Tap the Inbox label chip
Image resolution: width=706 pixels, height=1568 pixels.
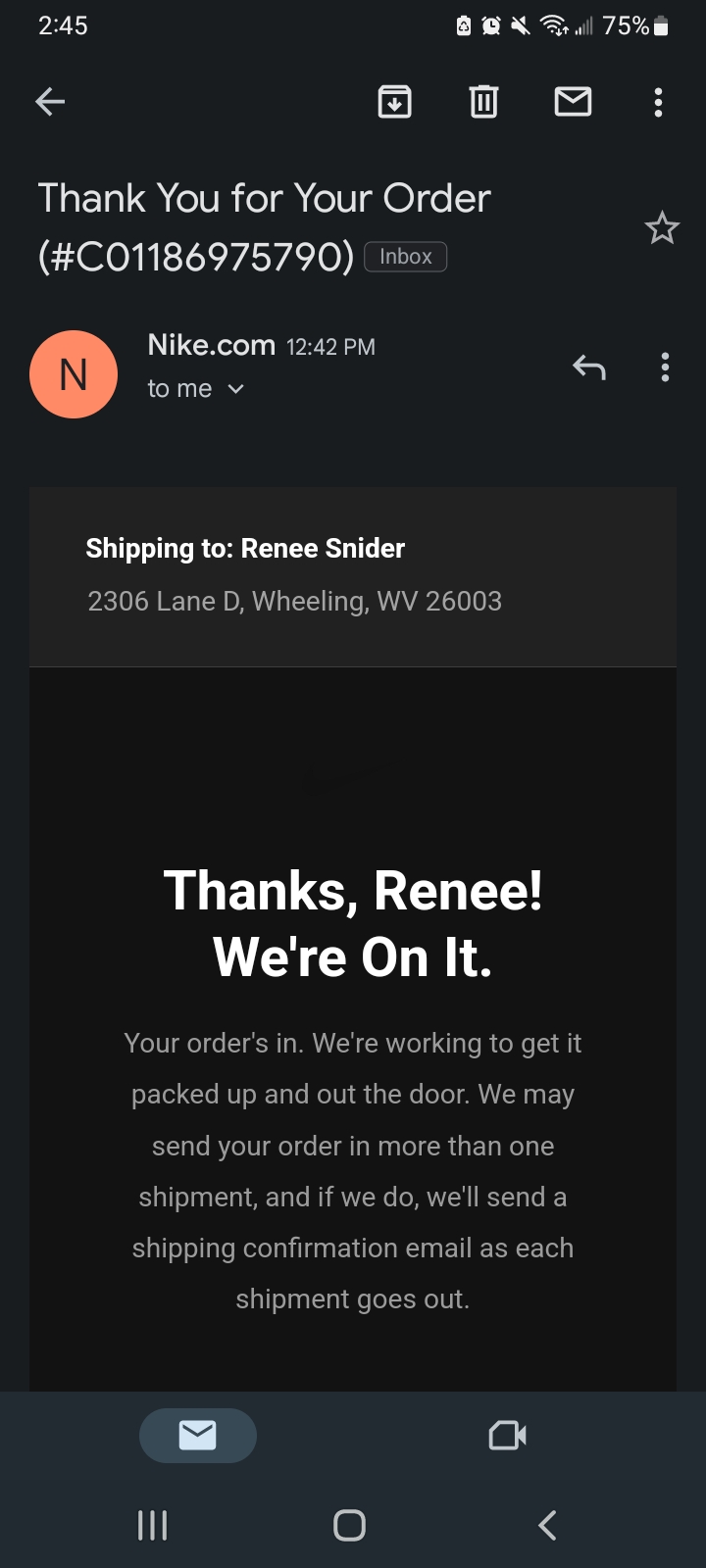pos(405,257)
